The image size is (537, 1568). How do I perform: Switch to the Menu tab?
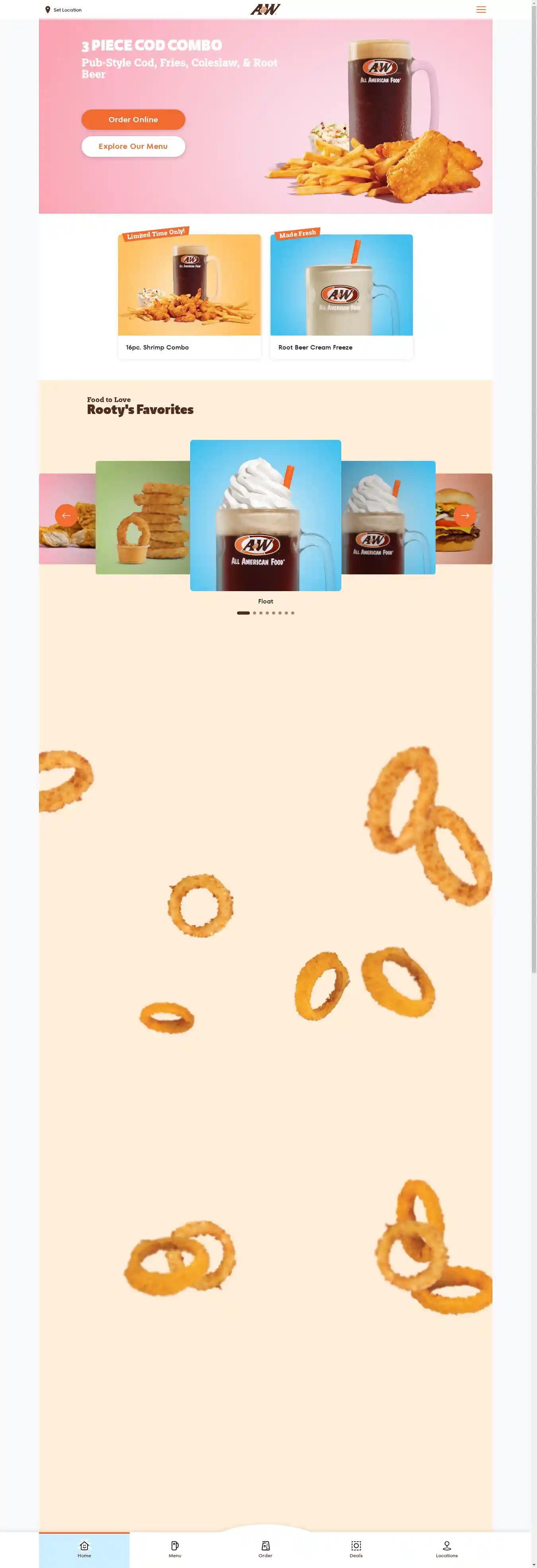pos(175,1548)
